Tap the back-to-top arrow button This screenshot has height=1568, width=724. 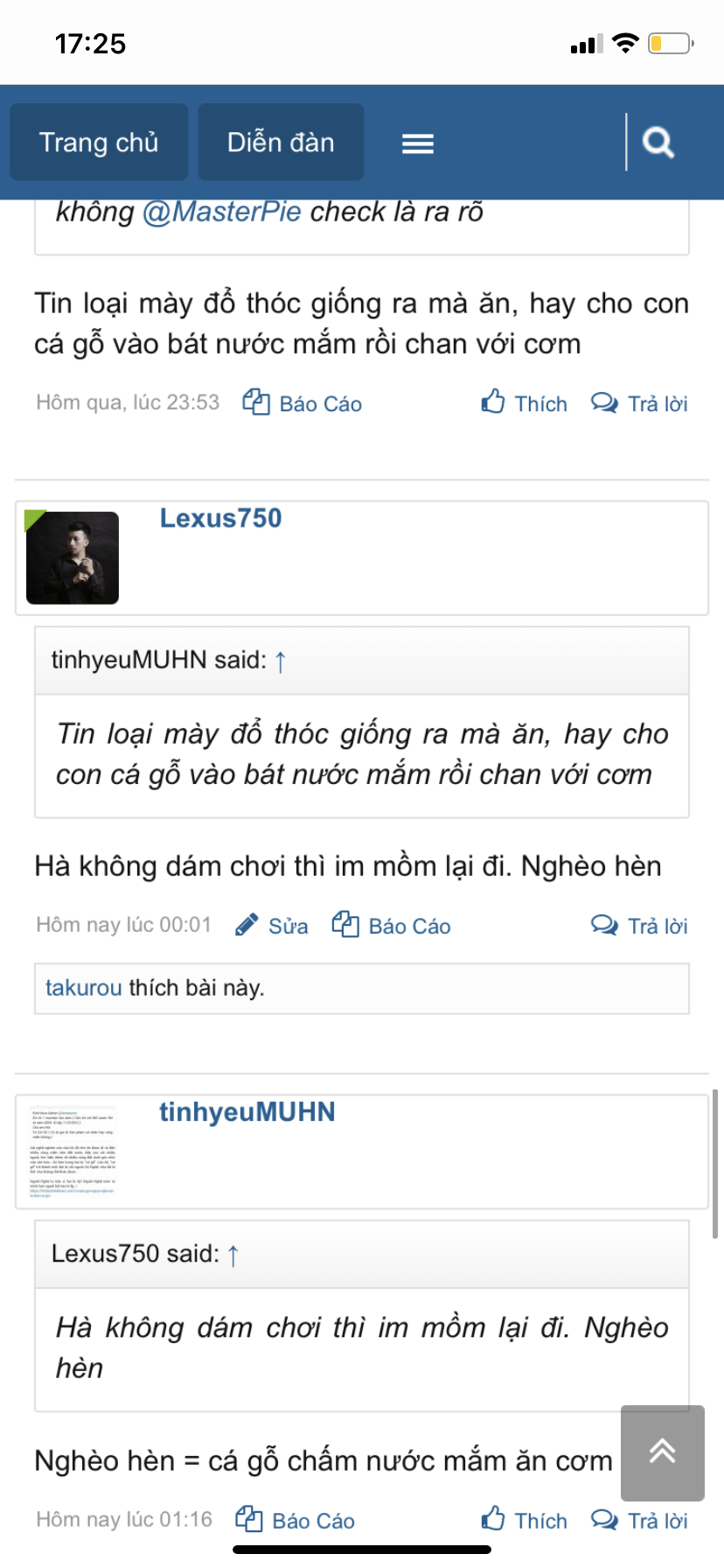(662, 1452)
